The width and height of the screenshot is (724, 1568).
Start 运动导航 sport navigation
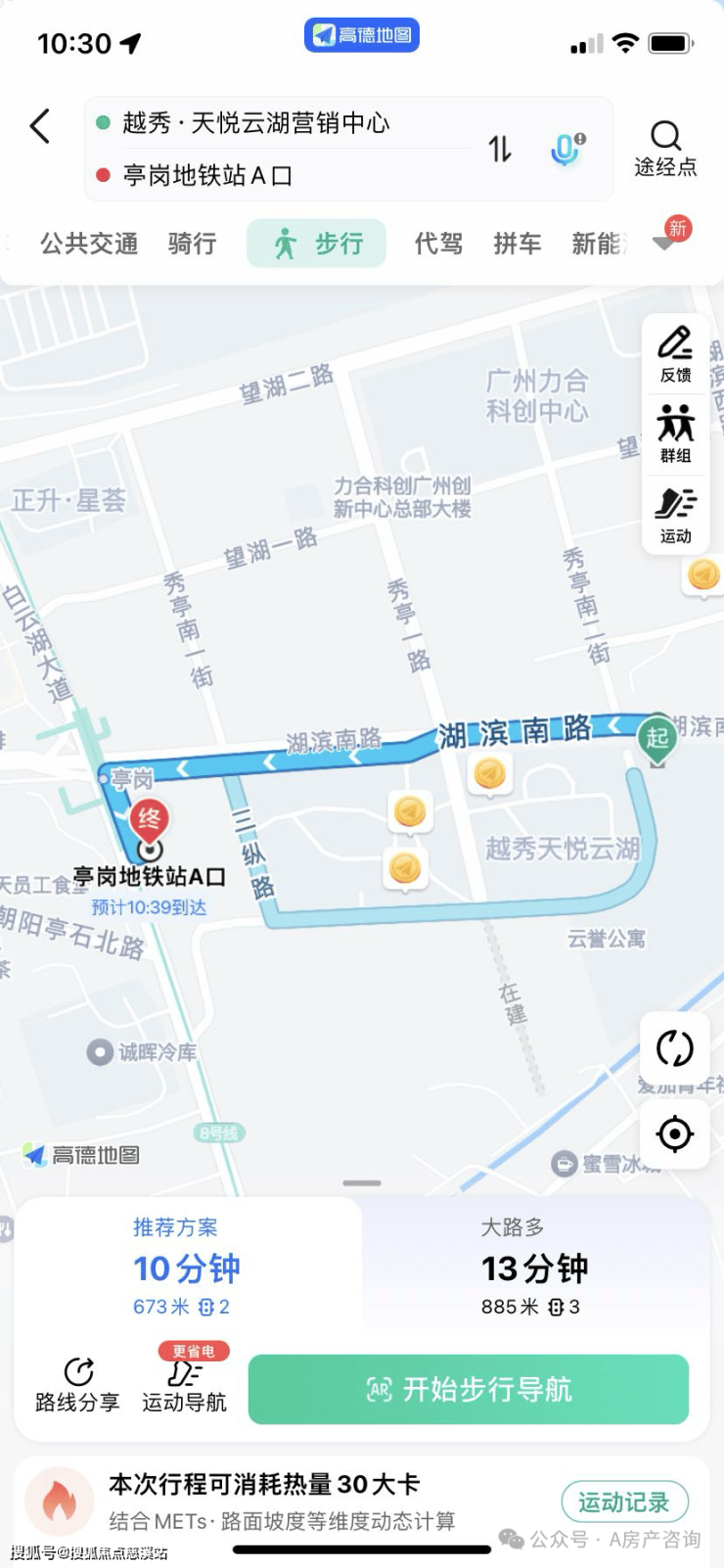(x=184, y=1385)
